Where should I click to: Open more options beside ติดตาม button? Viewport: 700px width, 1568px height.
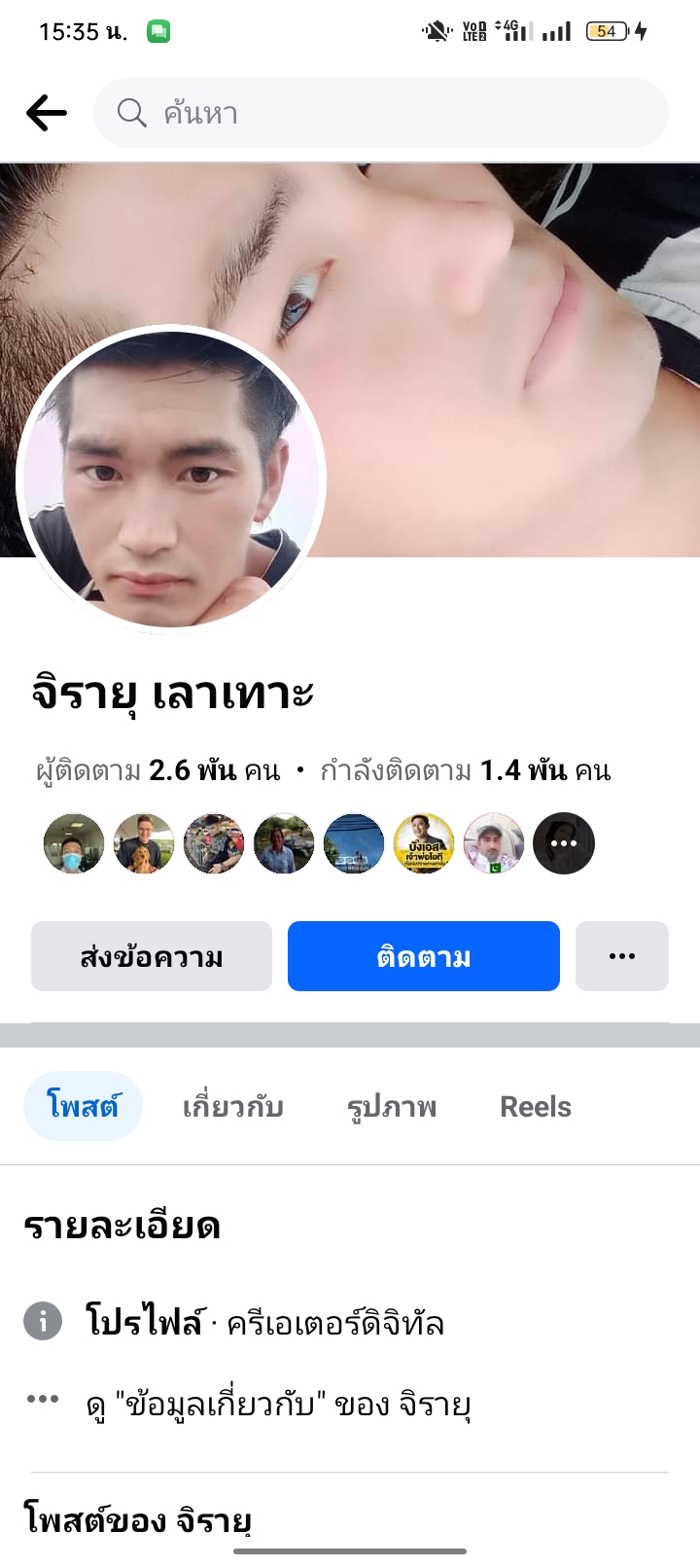(622, 957)
